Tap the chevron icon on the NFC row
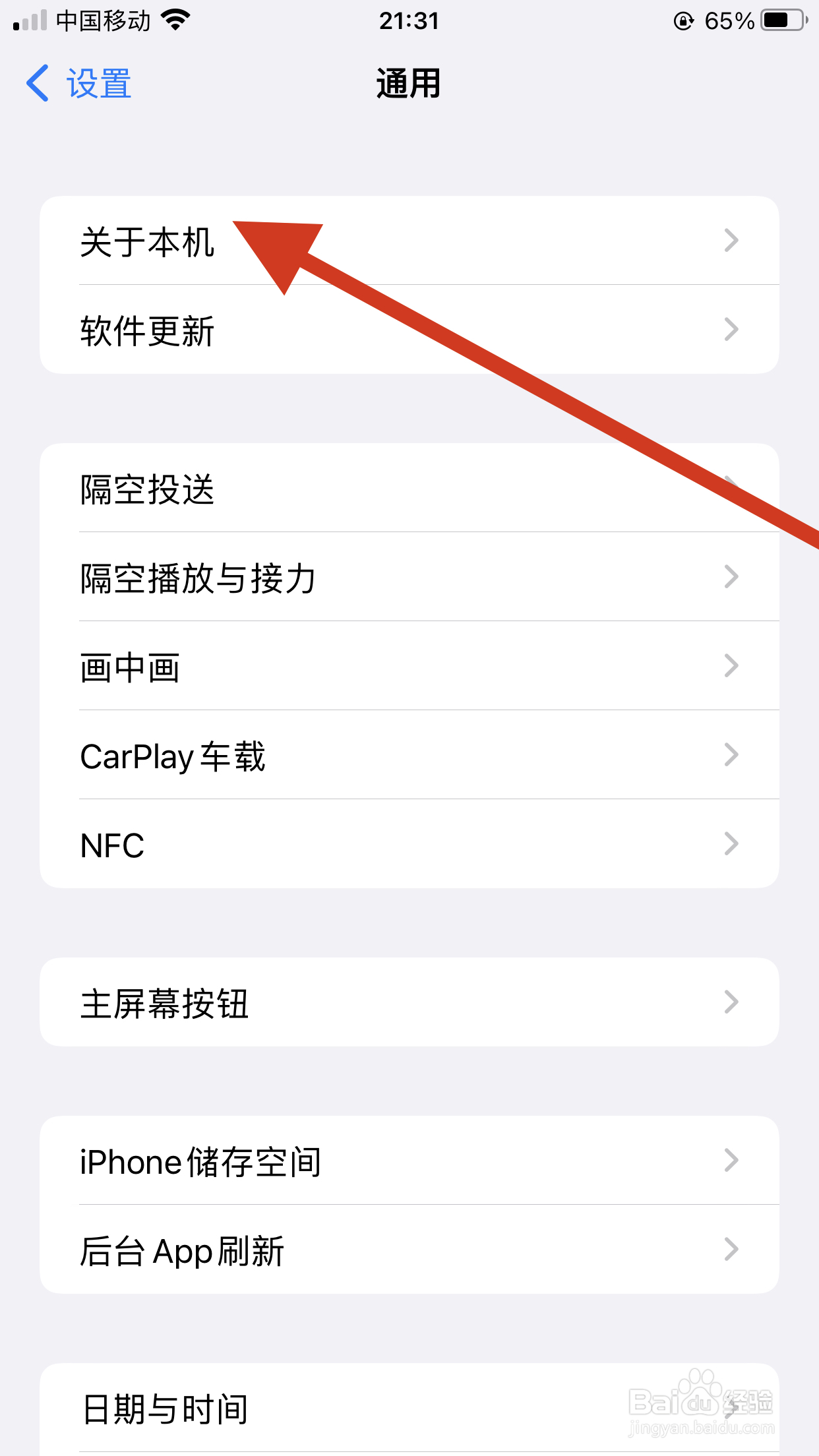The height and width of the screenshot is (1456, 819). coord(731,844)
